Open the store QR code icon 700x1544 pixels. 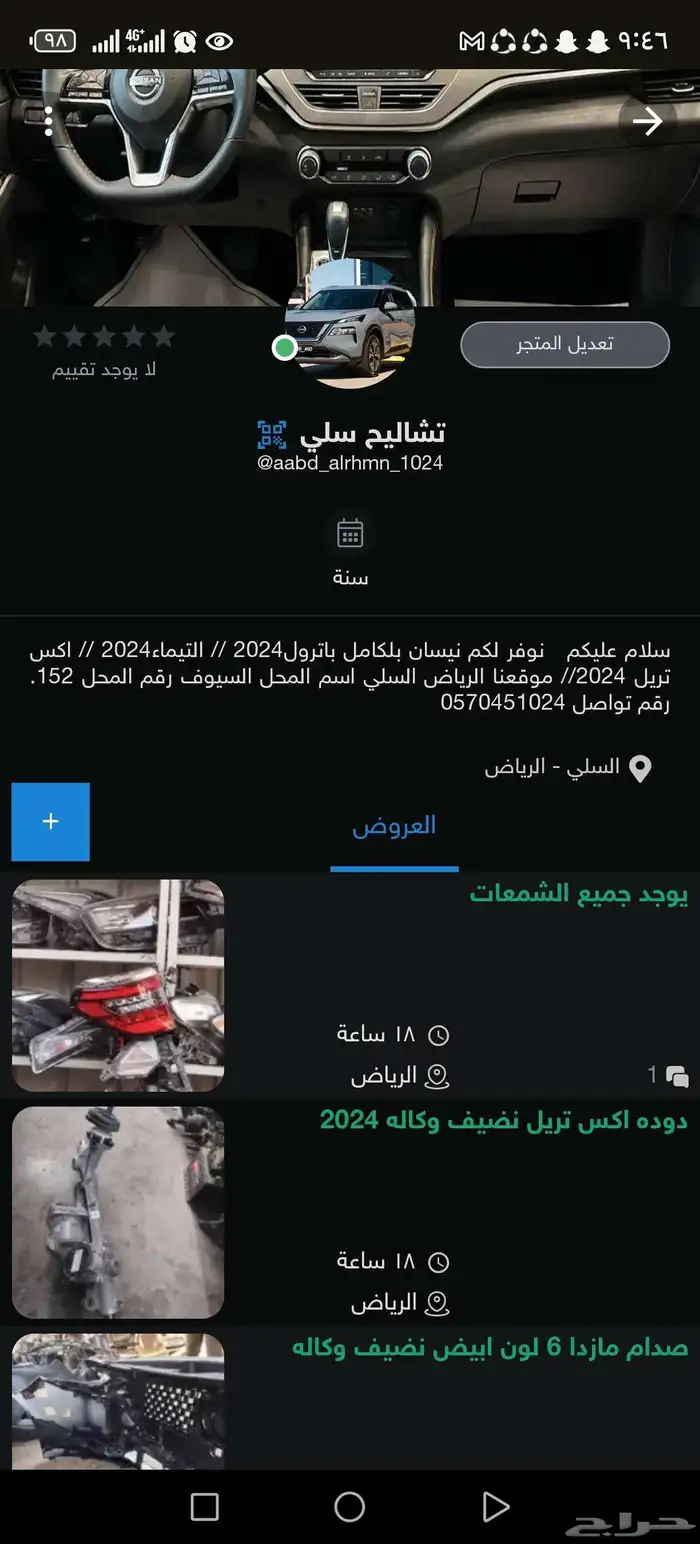272,434
